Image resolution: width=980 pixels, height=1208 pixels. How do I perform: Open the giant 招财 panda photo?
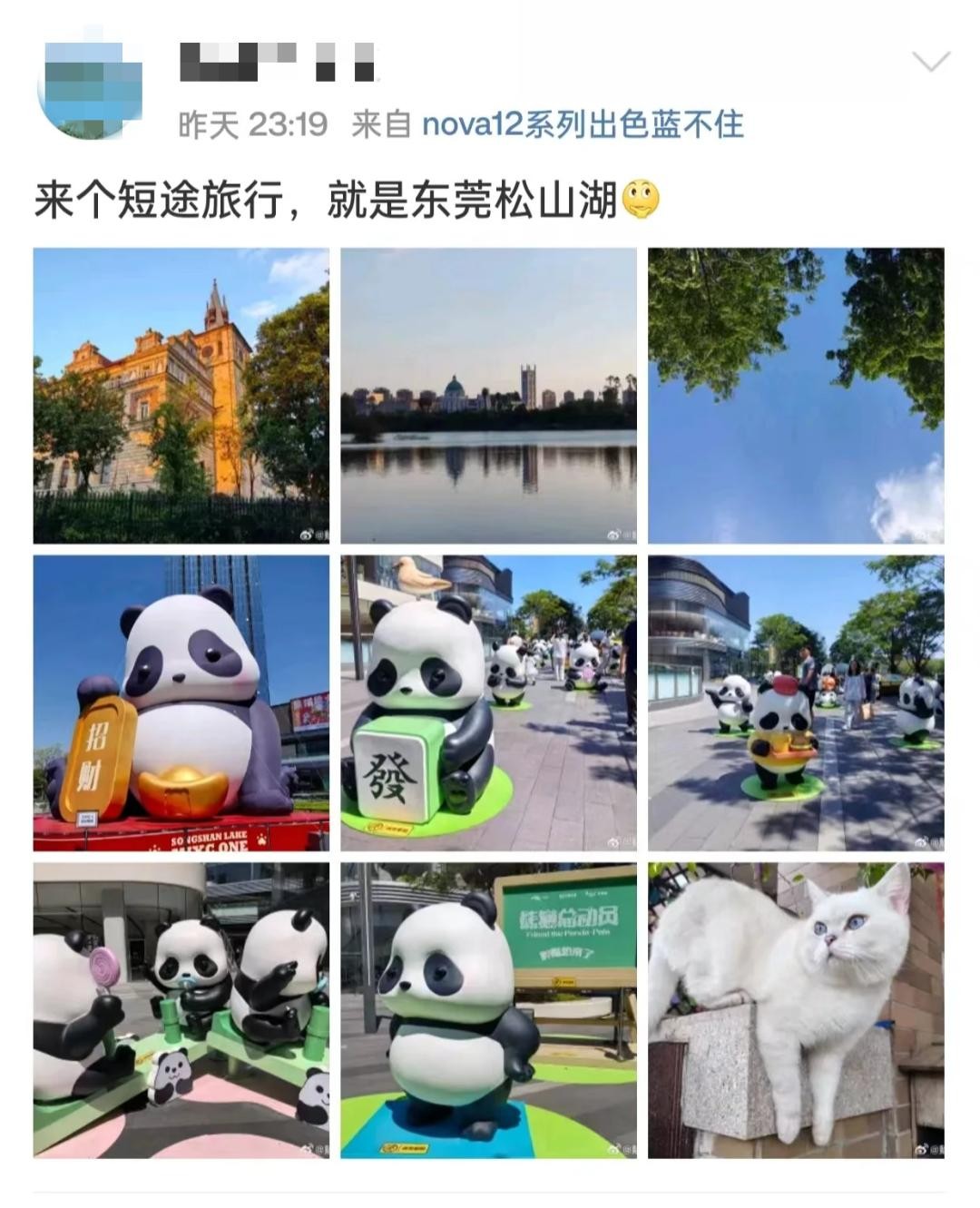point(181,703)
